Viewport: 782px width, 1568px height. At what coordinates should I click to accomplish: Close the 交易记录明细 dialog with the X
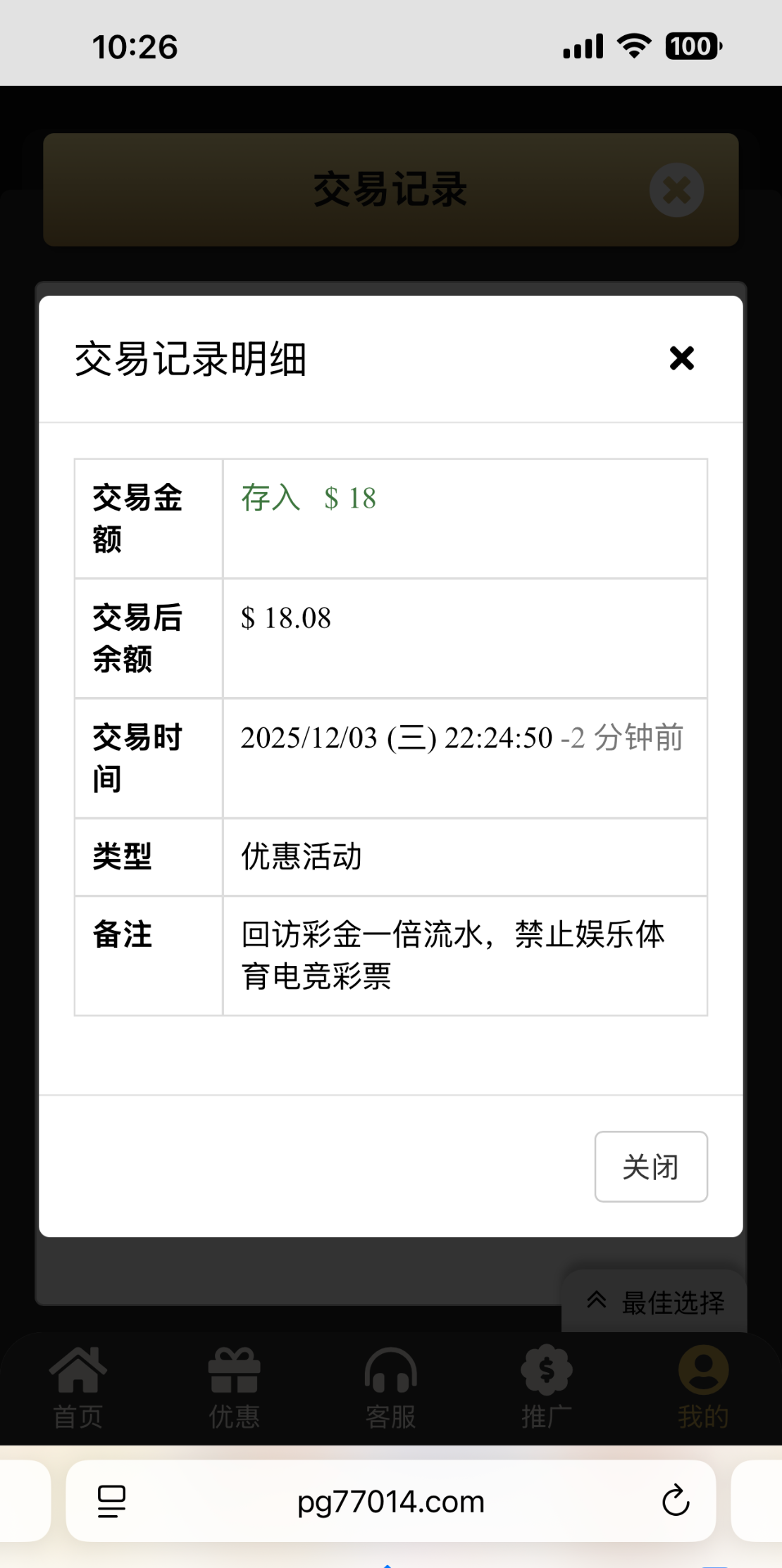(x=681, y=358)
